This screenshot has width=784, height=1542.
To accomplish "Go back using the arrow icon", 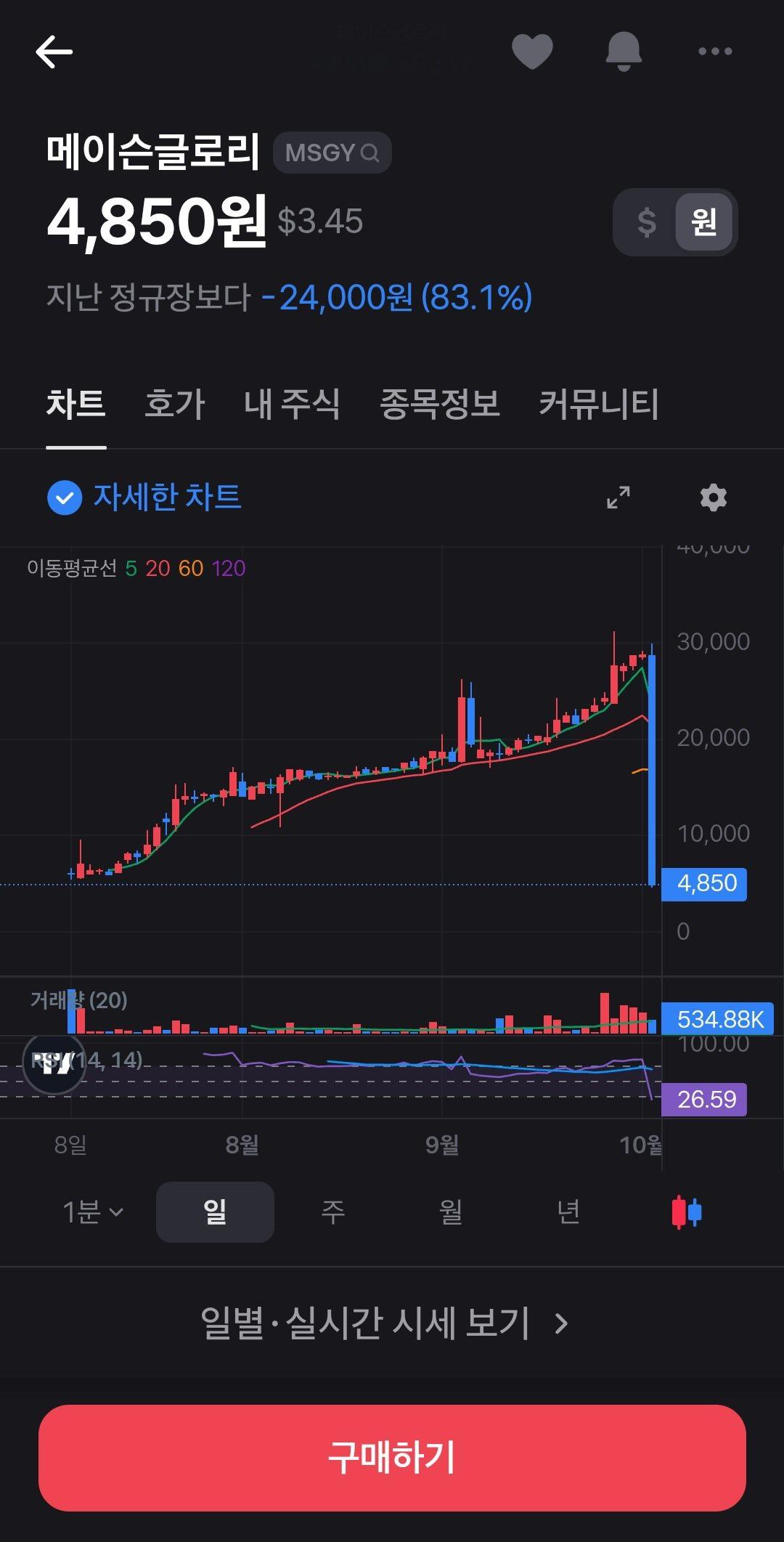I will coord(54,52).
